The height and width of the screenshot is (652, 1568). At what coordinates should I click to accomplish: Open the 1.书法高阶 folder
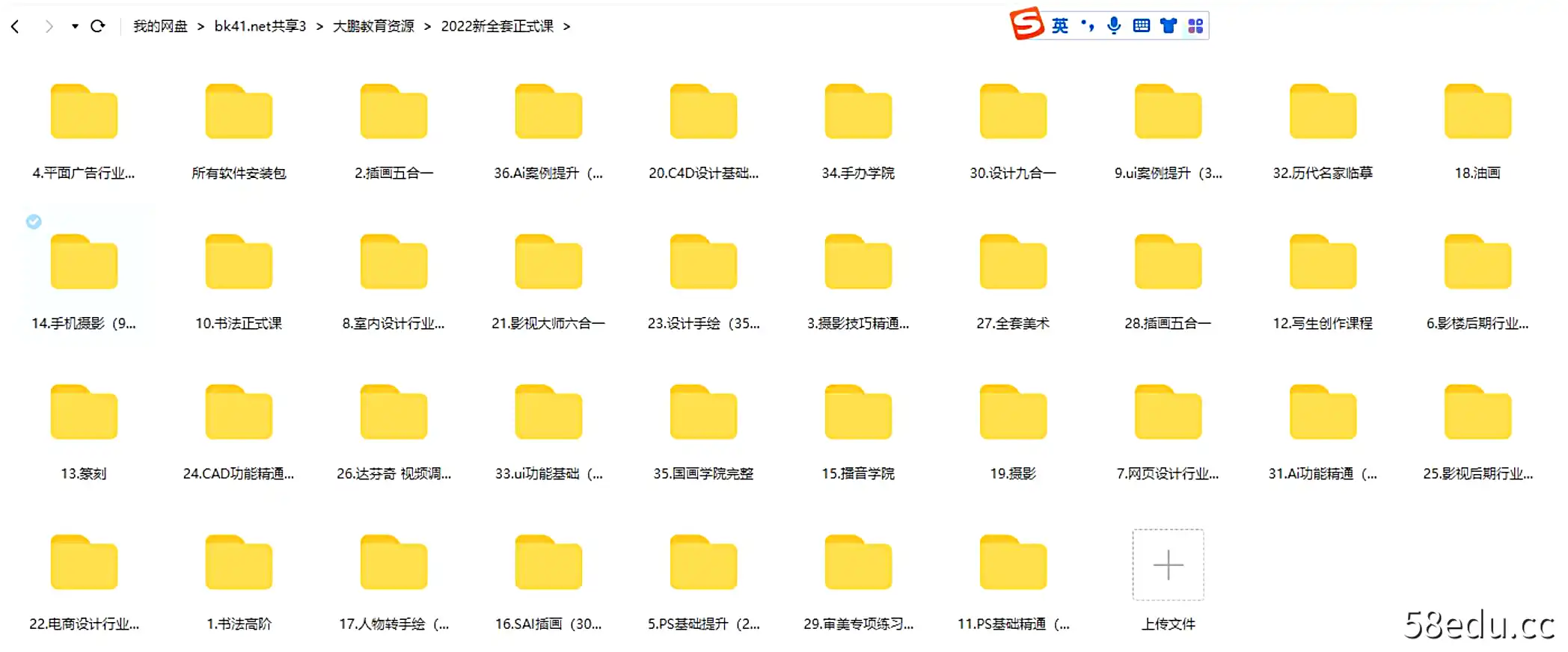239,564
